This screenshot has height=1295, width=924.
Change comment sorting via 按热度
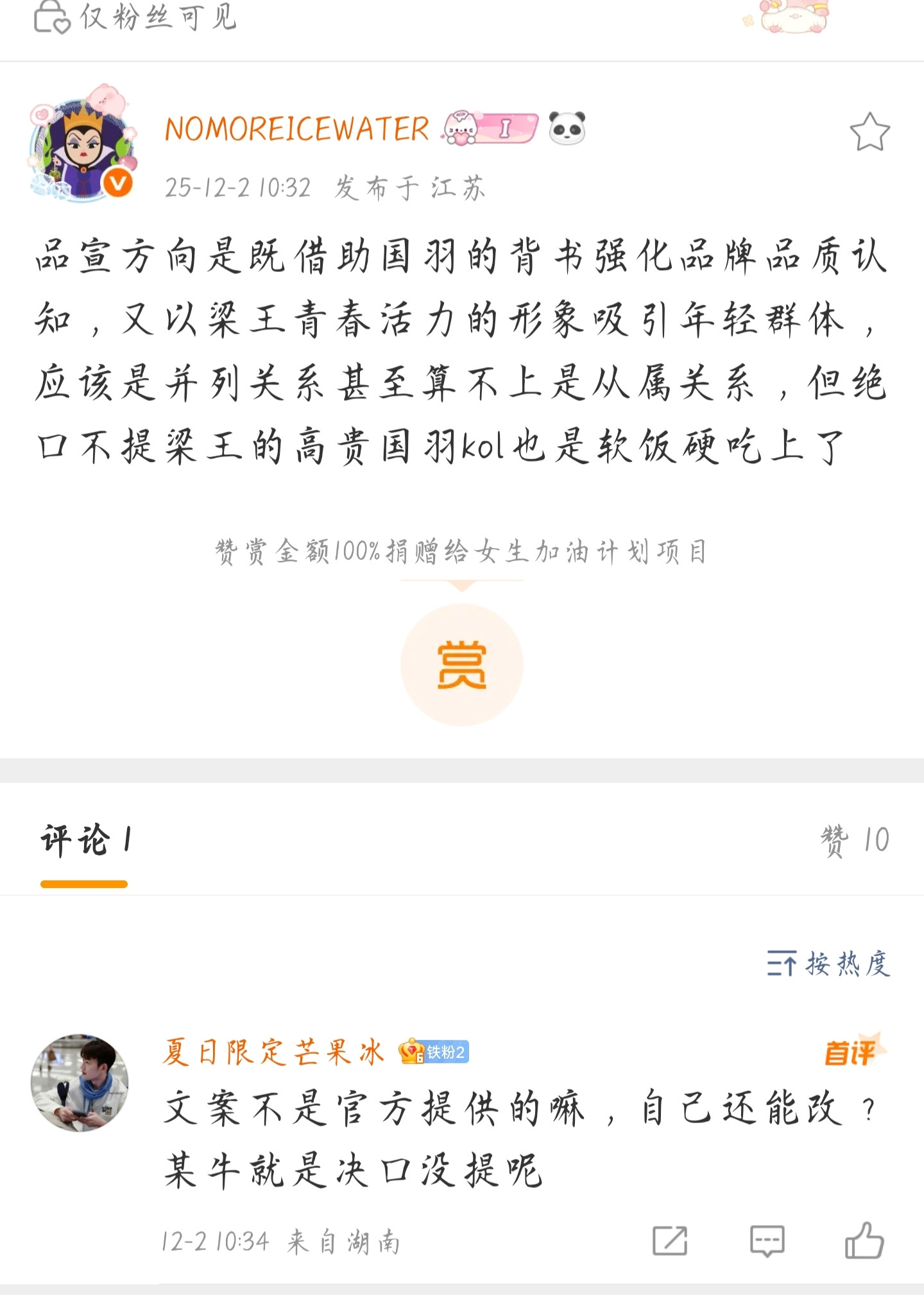point(828,963)
